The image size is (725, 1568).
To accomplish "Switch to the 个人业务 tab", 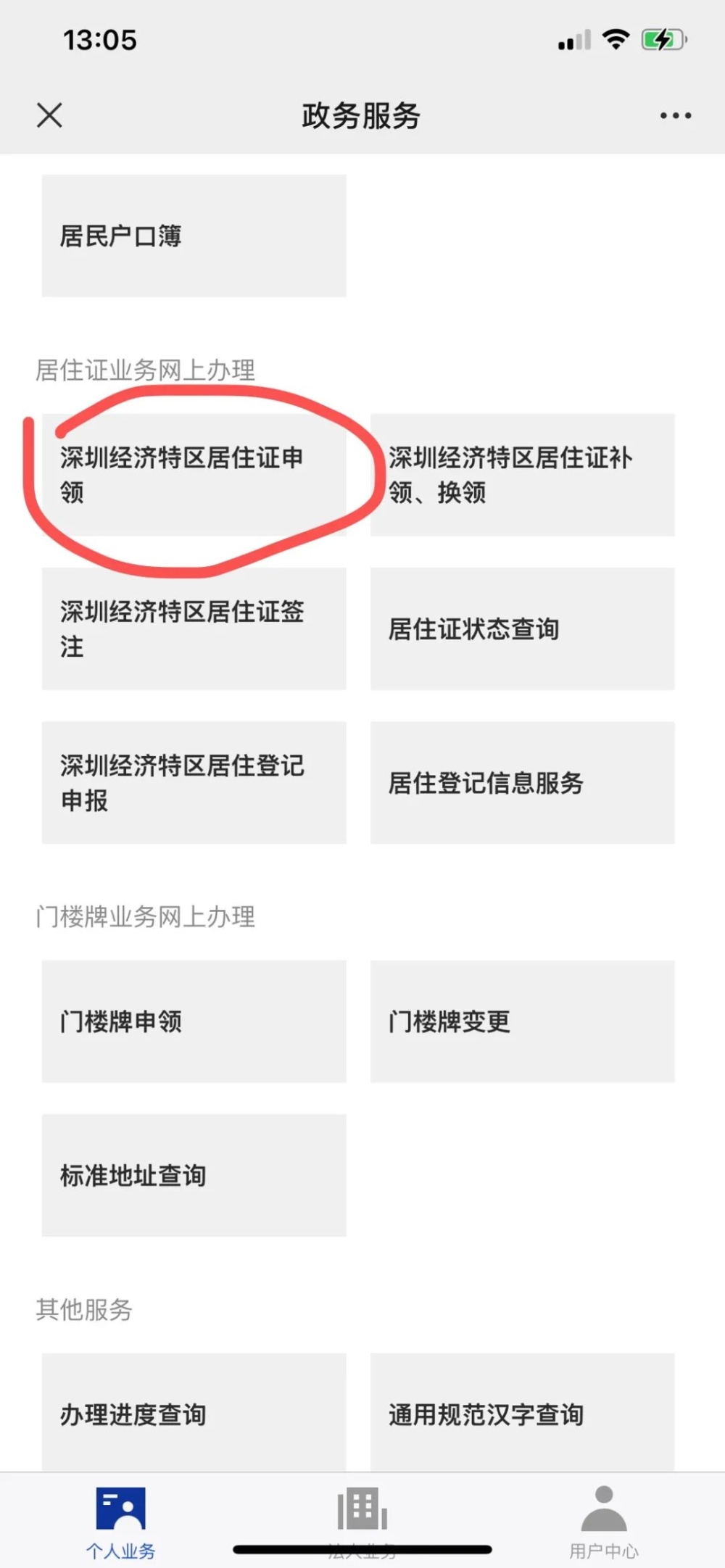I will (121, 1521).
